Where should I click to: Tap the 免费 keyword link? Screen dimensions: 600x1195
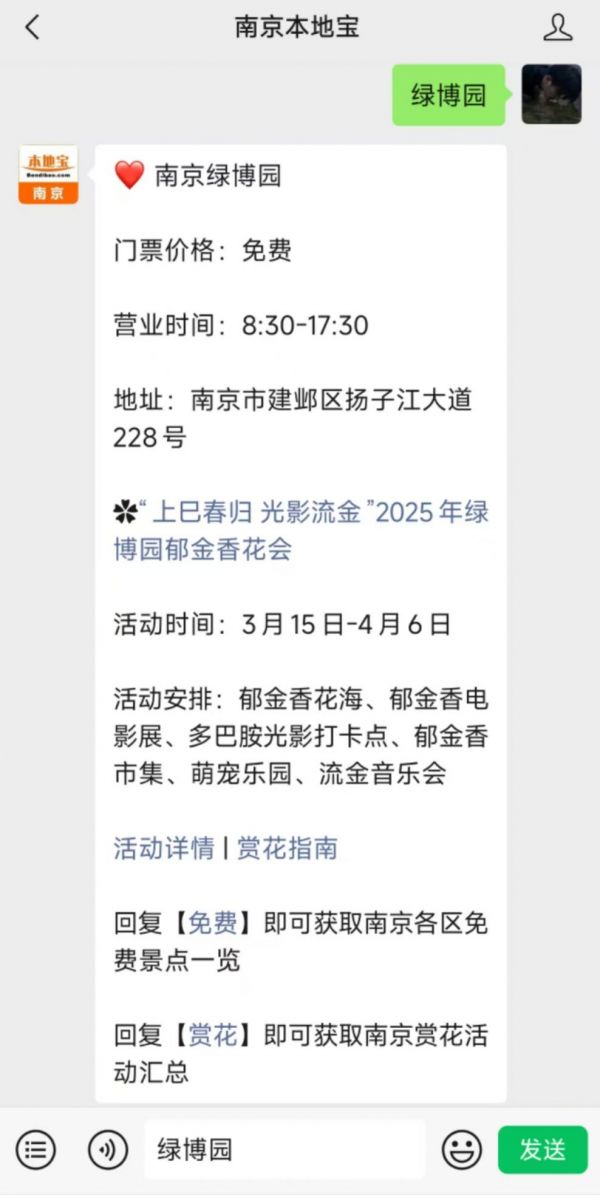coord(213,923)
